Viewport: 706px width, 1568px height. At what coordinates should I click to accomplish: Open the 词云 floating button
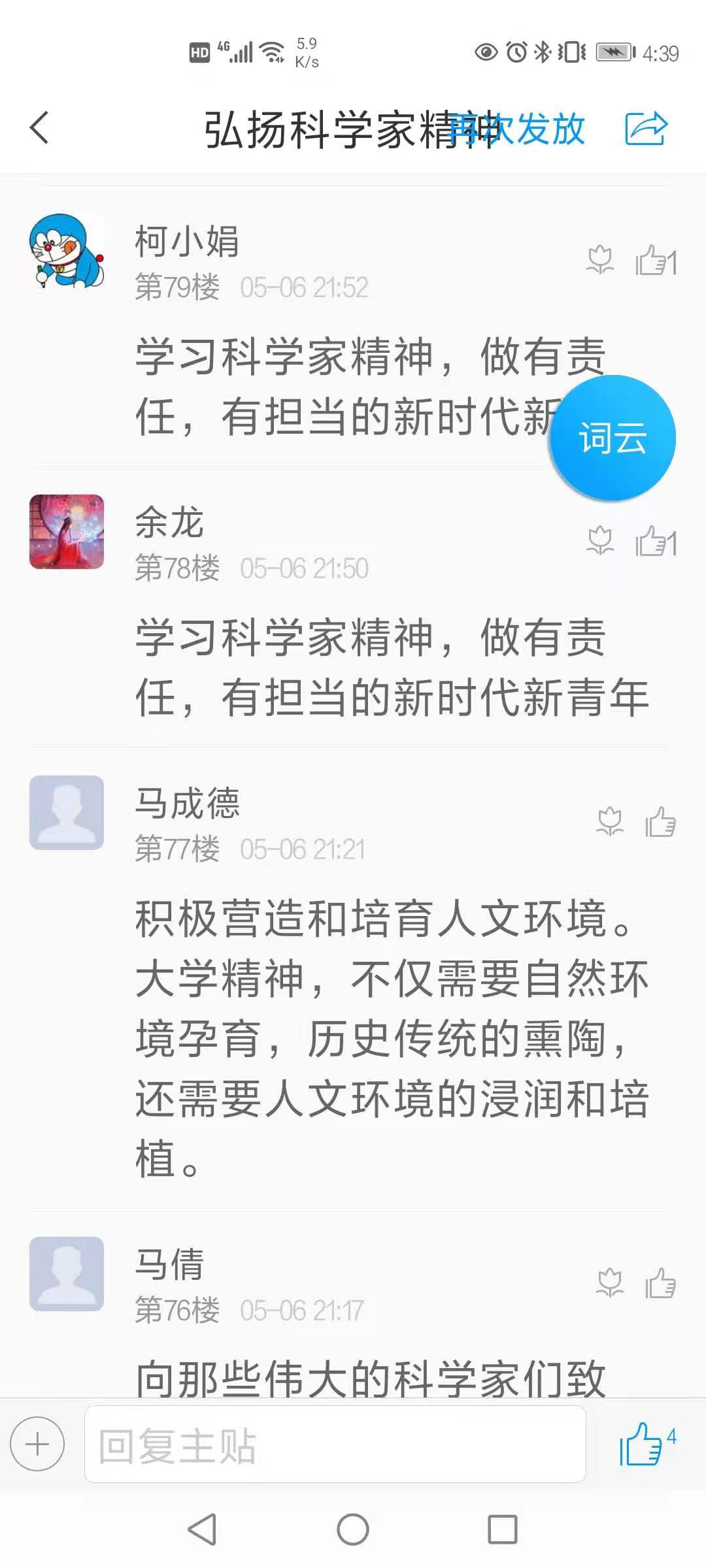click(x=613, y=438)
